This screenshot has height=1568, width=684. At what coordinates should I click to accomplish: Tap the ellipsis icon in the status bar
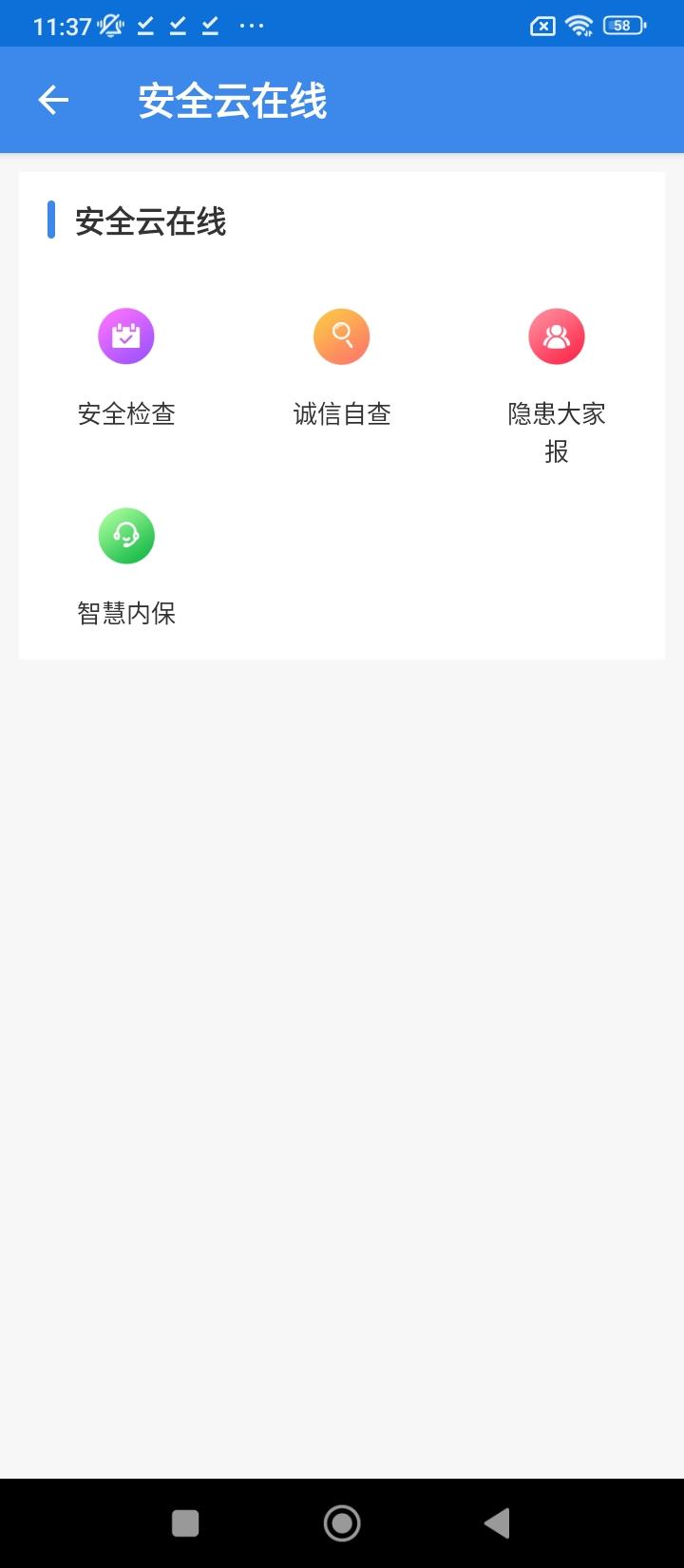tap(251, 27)
